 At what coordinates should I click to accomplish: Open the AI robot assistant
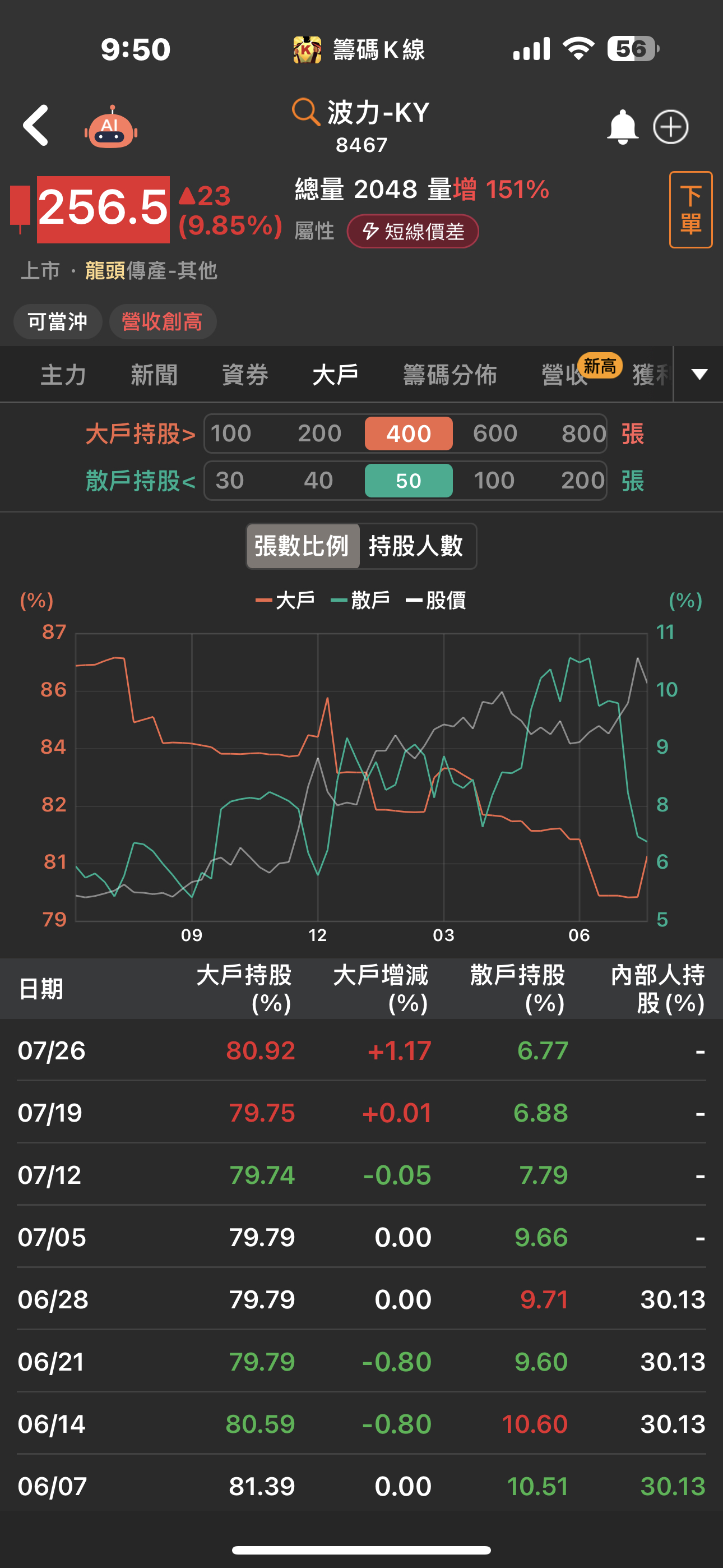pos(111,127)
